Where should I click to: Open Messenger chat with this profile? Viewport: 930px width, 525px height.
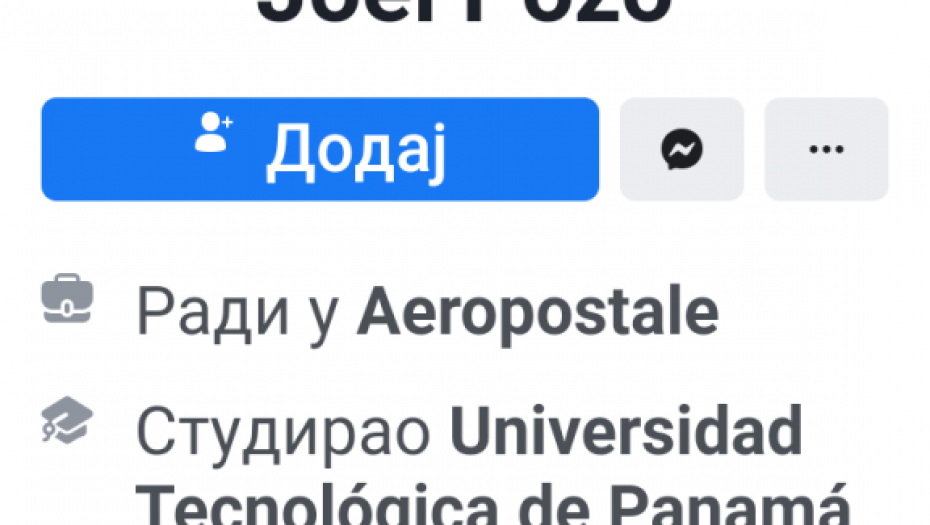coord(681,149)
